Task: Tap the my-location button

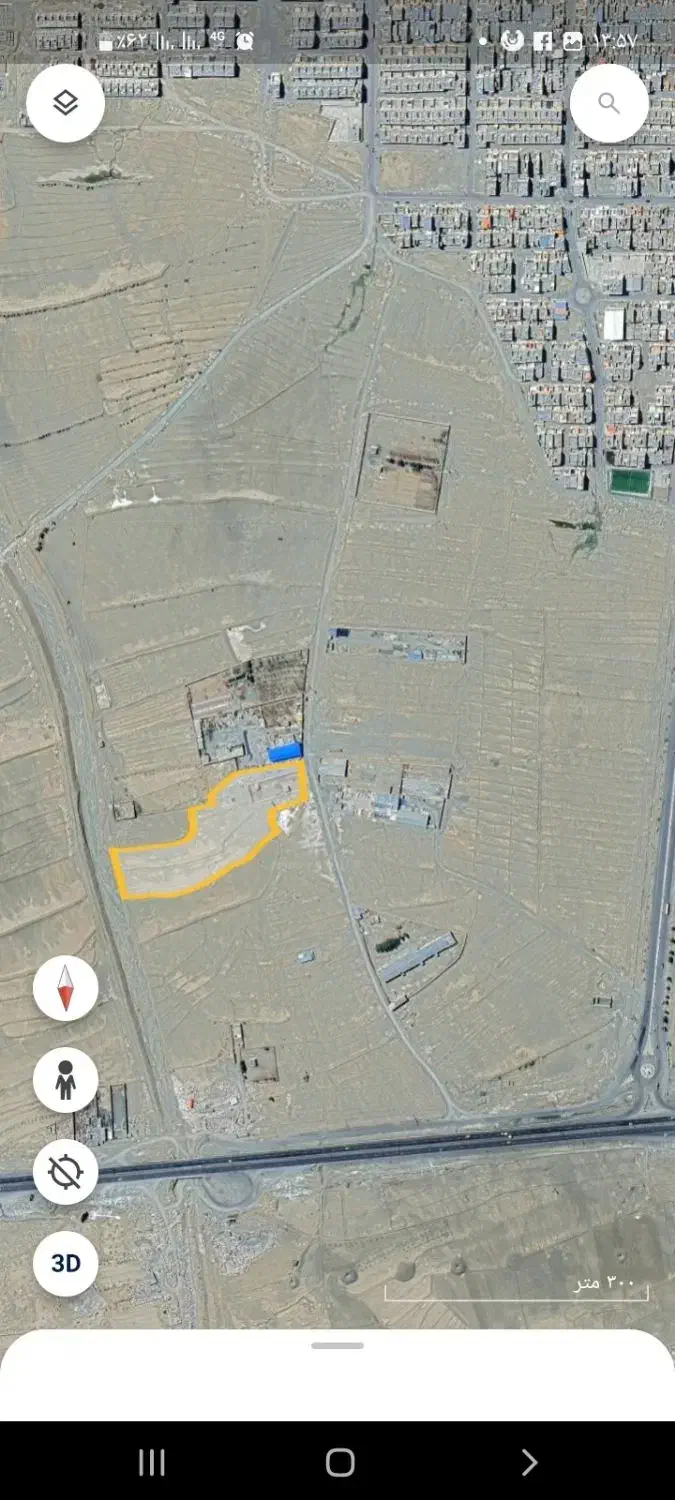Action: click(65, 1171)
